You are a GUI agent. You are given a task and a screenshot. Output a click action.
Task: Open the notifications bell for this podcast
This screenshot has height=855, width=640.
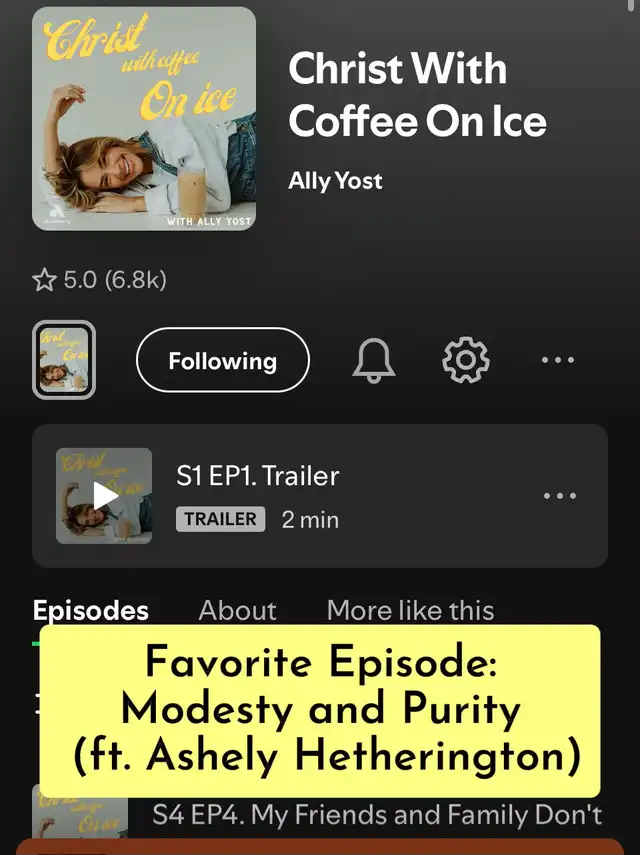click(x=374, y=361)
